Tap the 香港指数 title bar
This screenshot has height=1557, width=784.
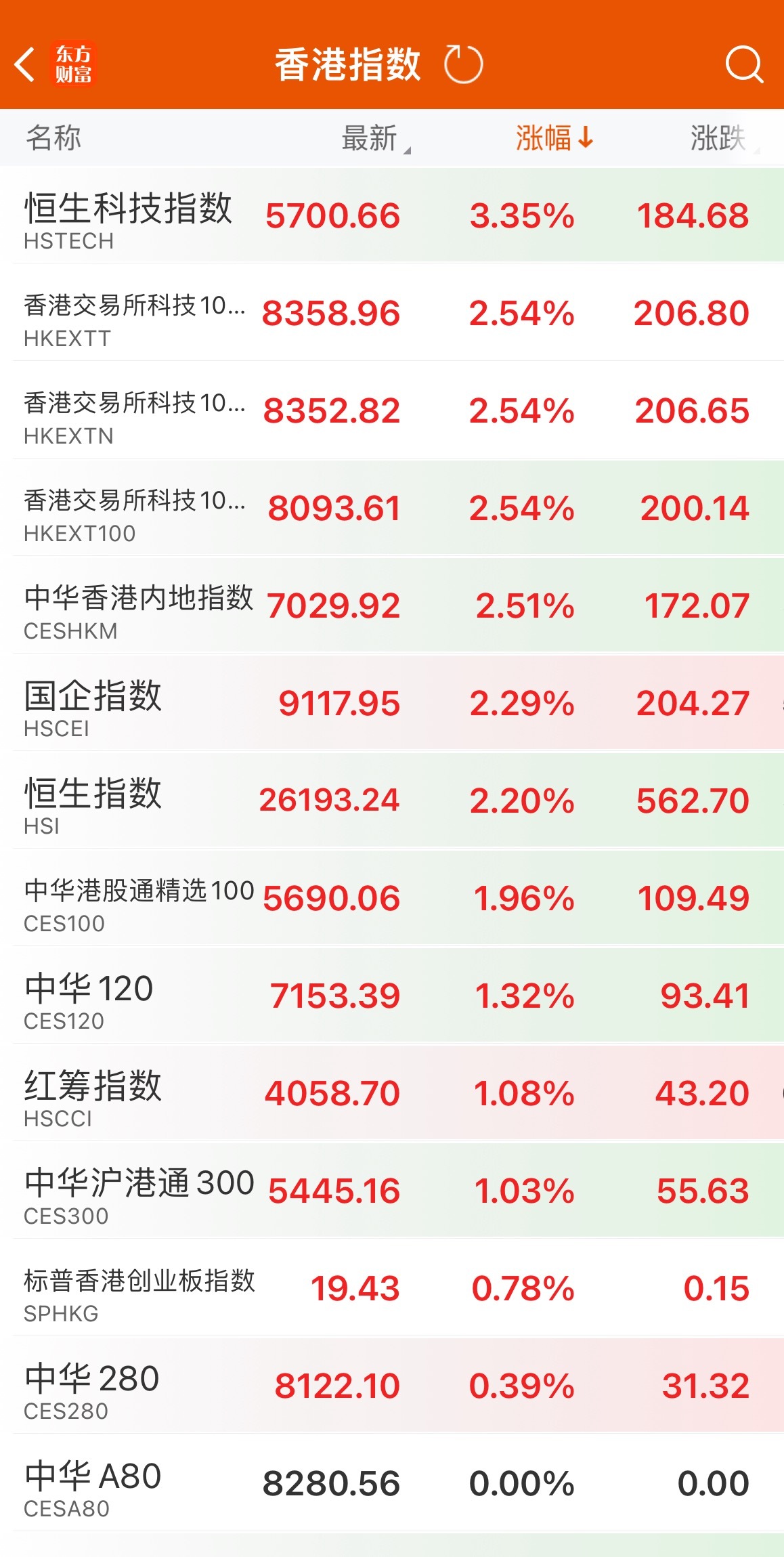point(347,64)
